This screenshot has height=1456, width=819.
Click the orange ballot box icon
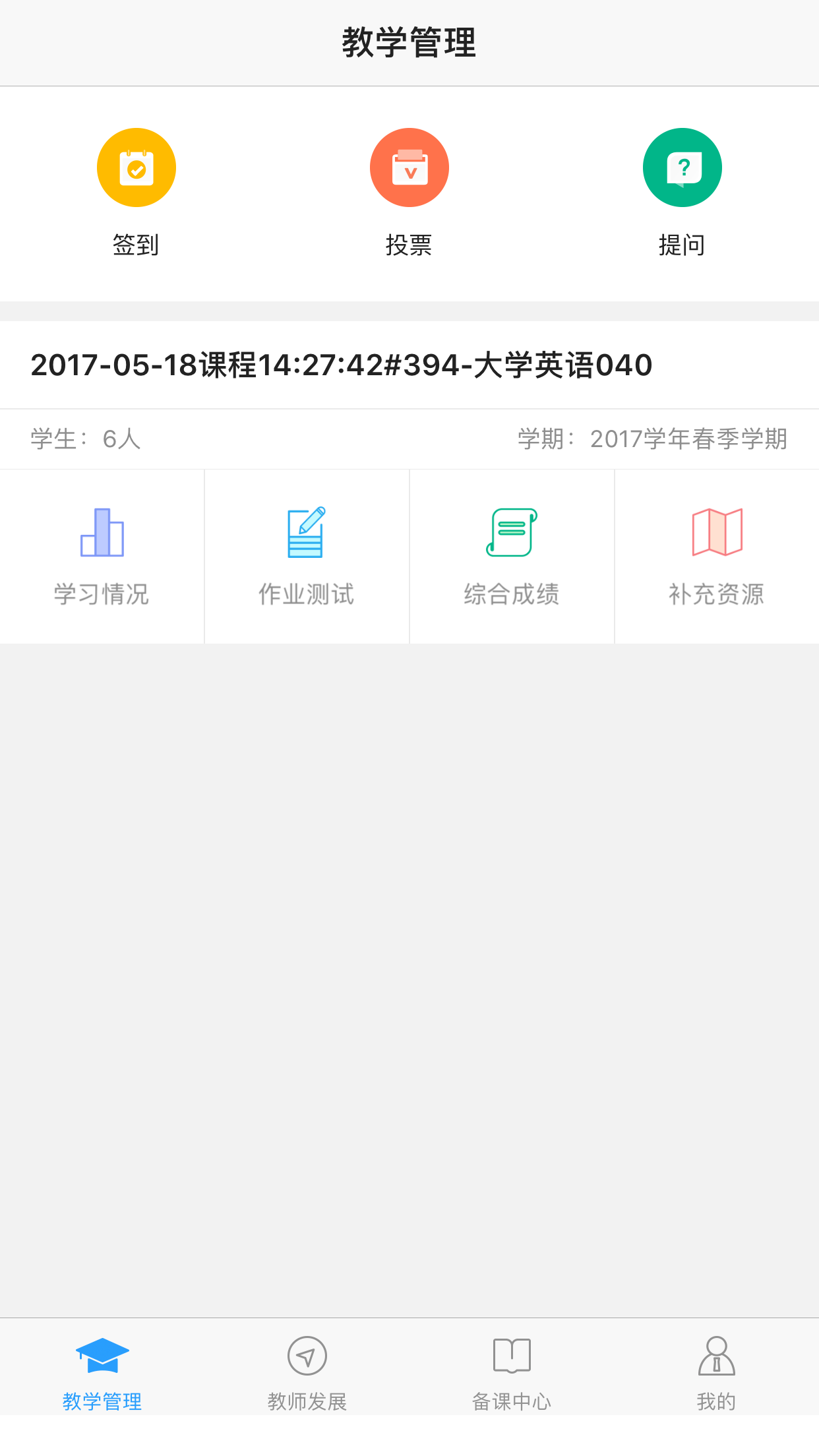pos(409,167)
